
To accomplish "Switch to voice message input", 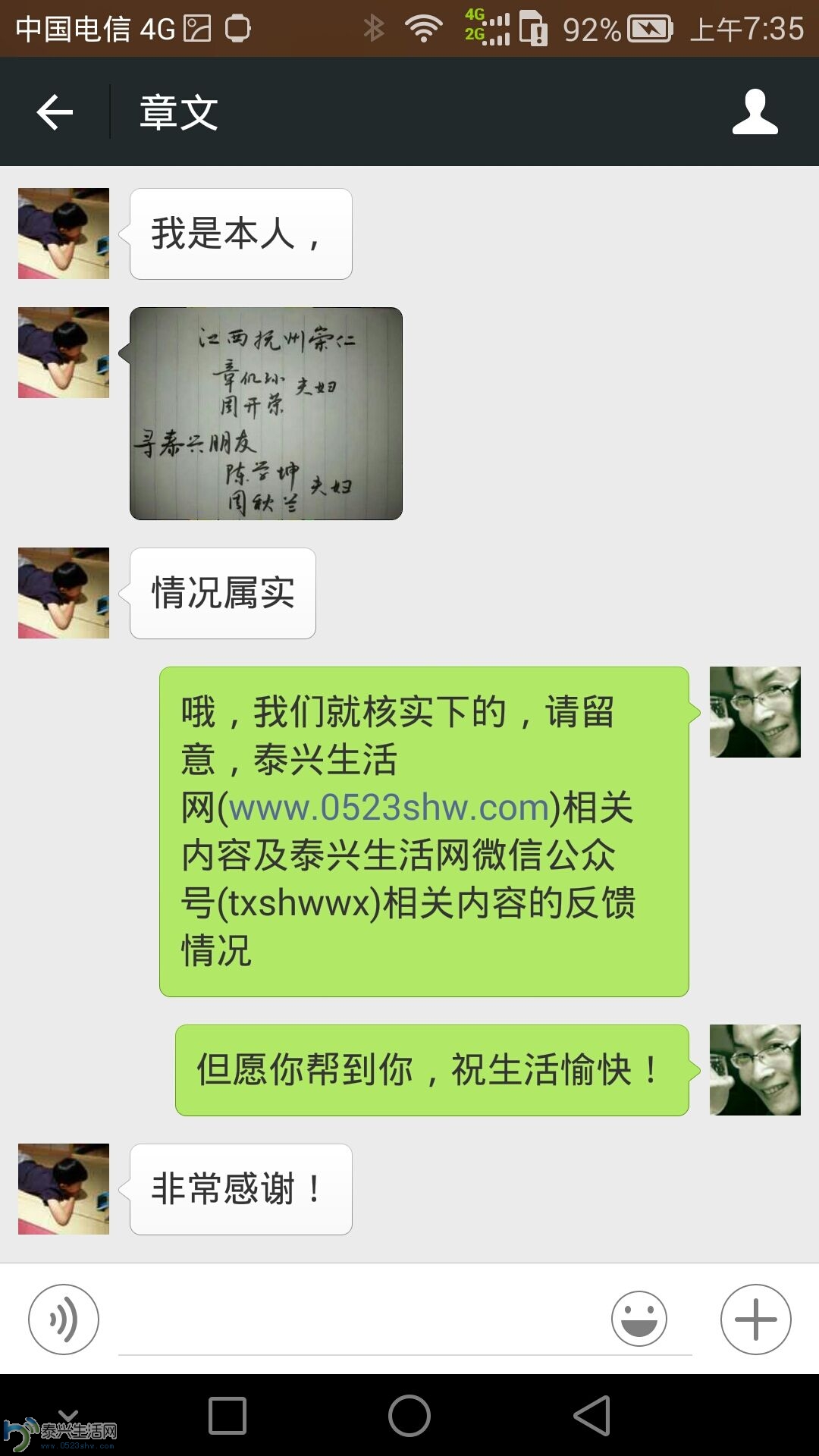I will point(64,1319).
